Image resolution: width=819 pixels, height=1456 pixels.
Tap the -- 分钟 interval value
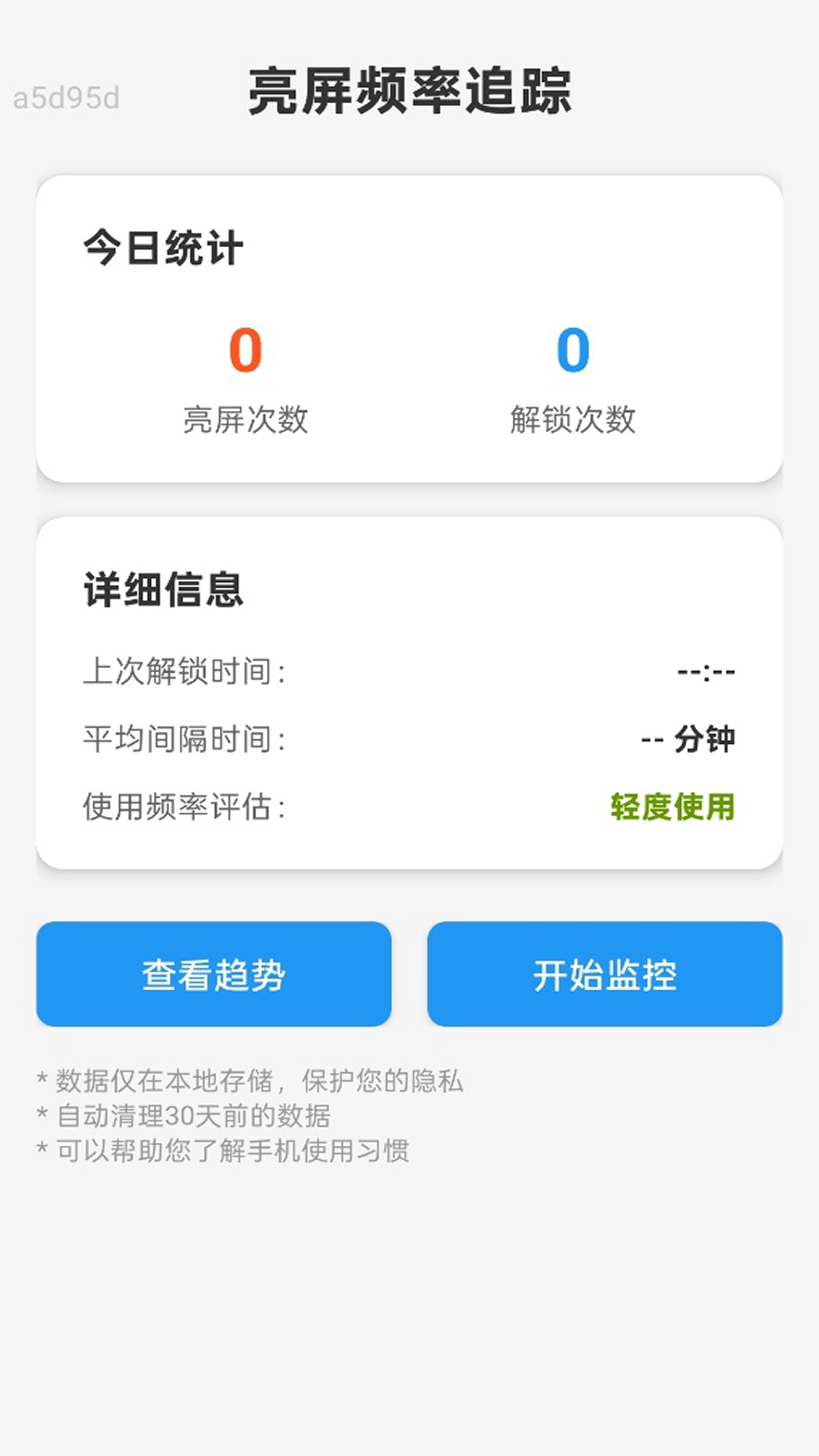(x=692, y=737)
